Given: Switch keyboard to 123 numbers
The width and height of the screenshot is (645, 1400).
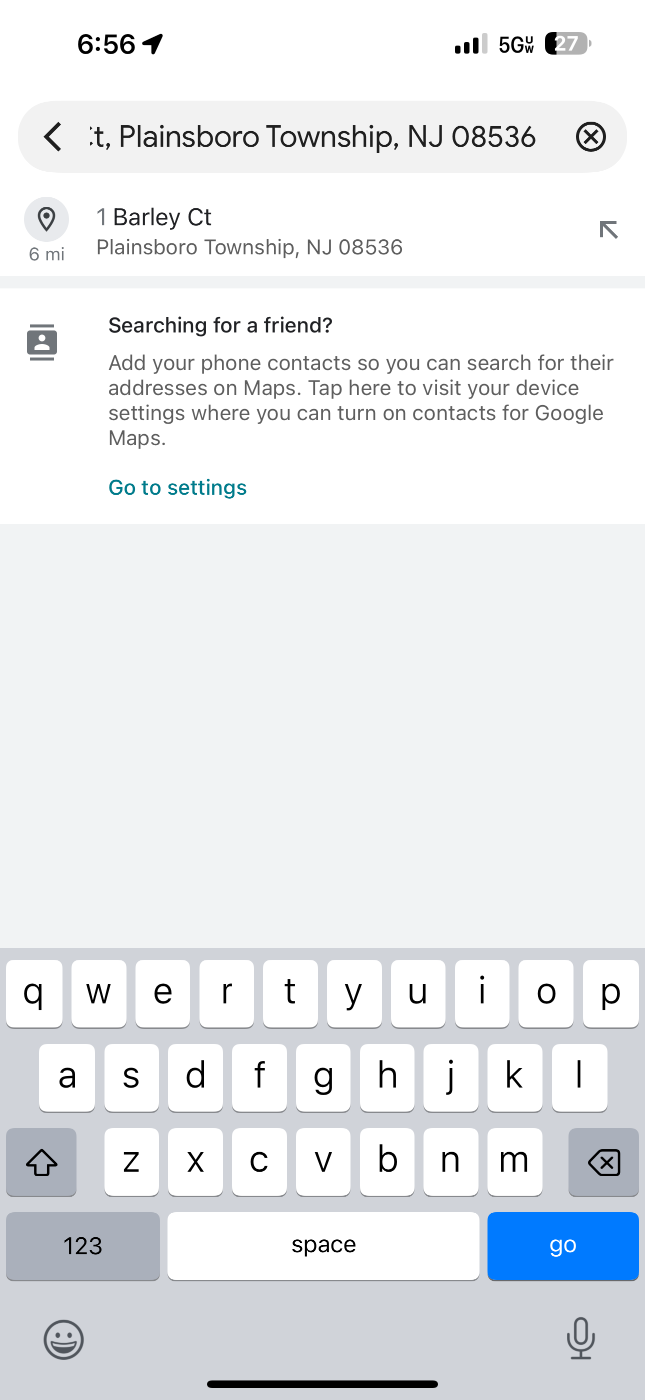Looking at the screenshot, I should click(x=83, y=1245).
